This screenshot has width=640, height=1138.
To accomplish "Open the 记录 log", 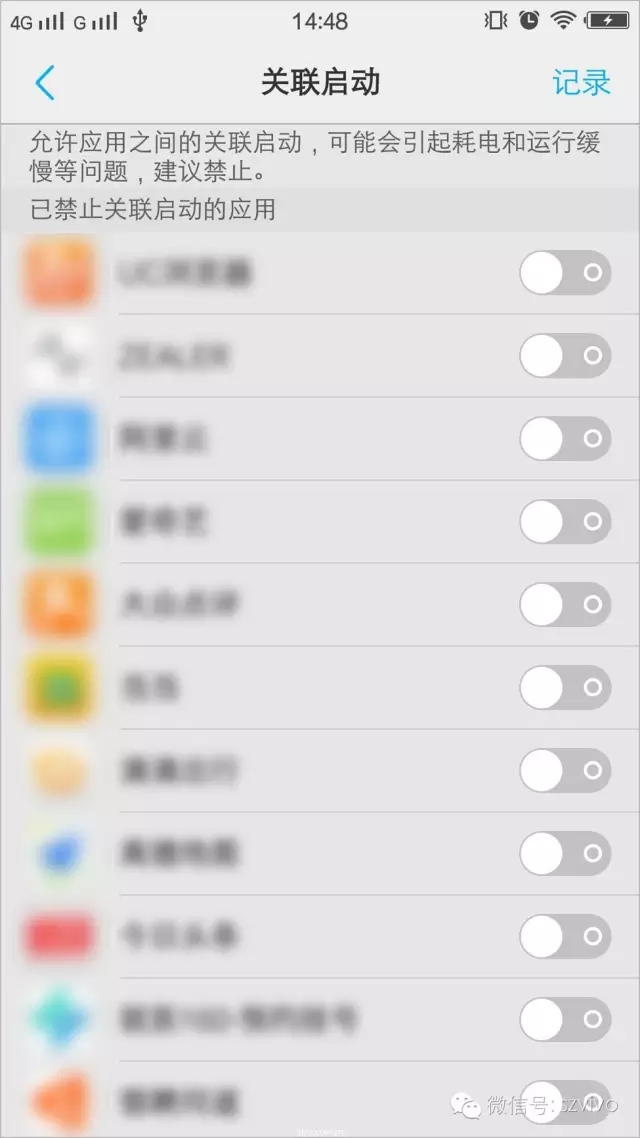I will click(x=581, y=83).
